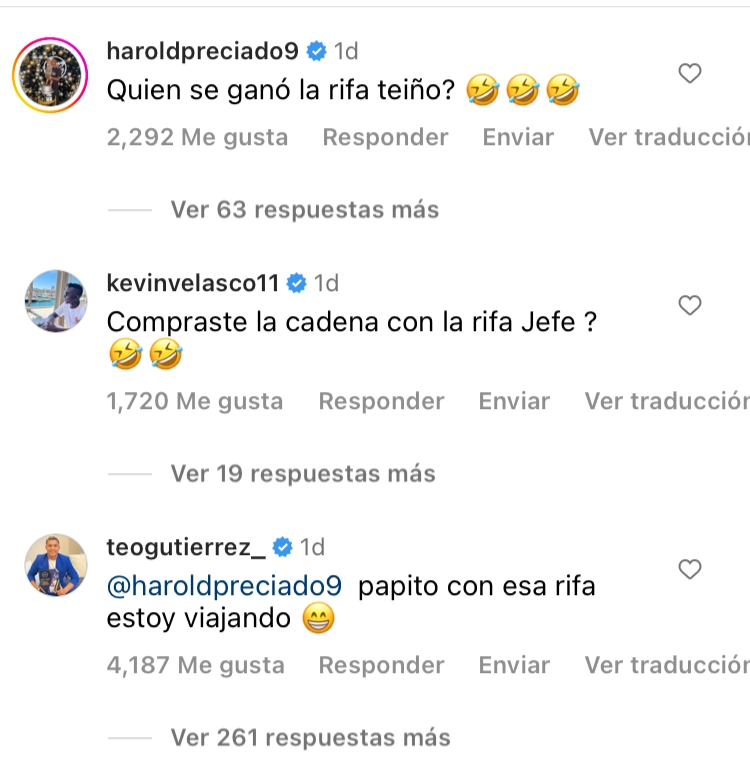Expand Ver 19 respuestas más
Viewport: 750px width, 764px height.
pos(302,473)
